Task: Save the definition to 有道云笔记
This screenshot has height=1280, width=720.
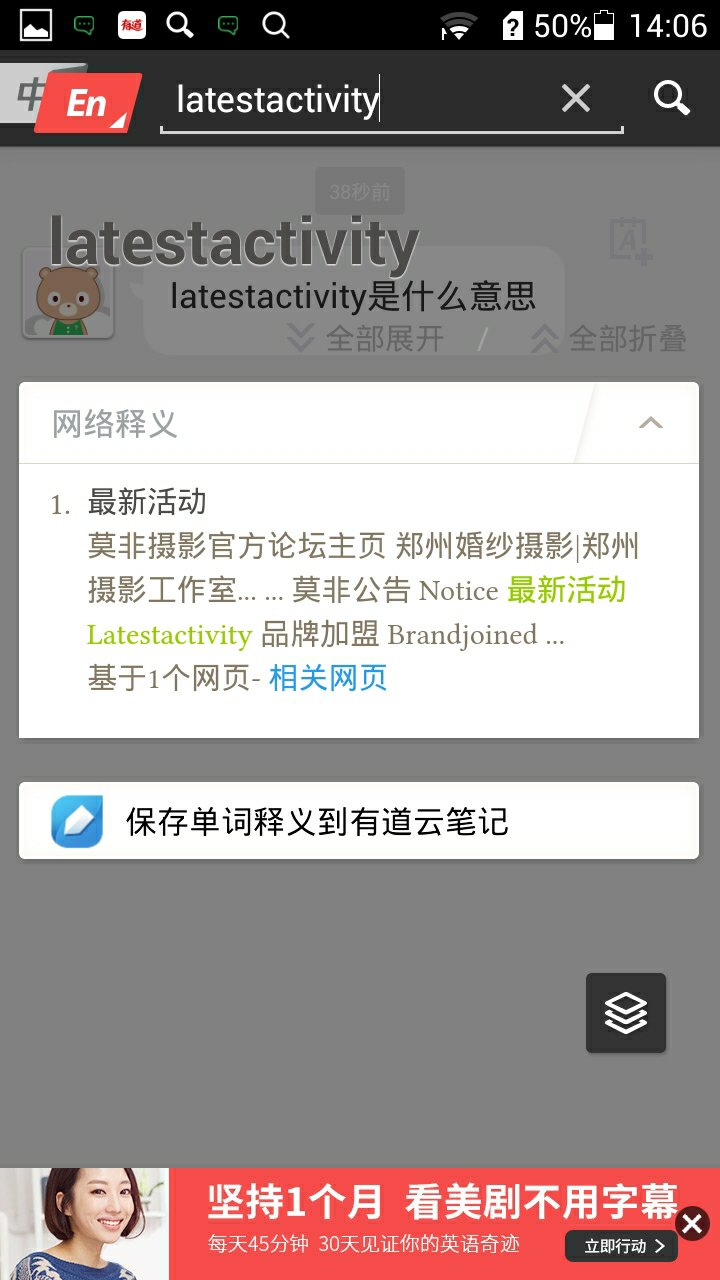Action: tap(358, 821)
